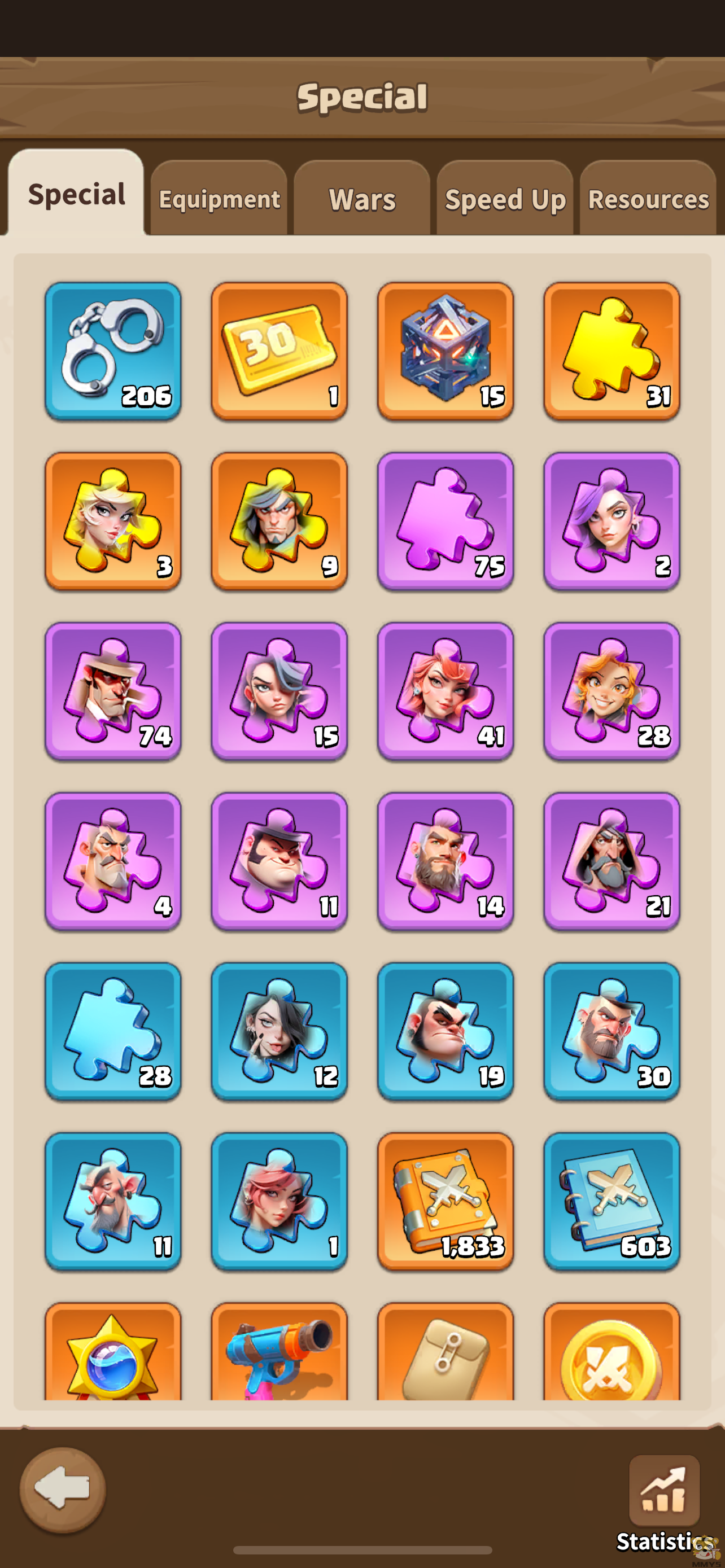The width and height of the screenshot is (725, 1568).
Task: Switch to the Equipment tab
Action: (x=219, y=199)
